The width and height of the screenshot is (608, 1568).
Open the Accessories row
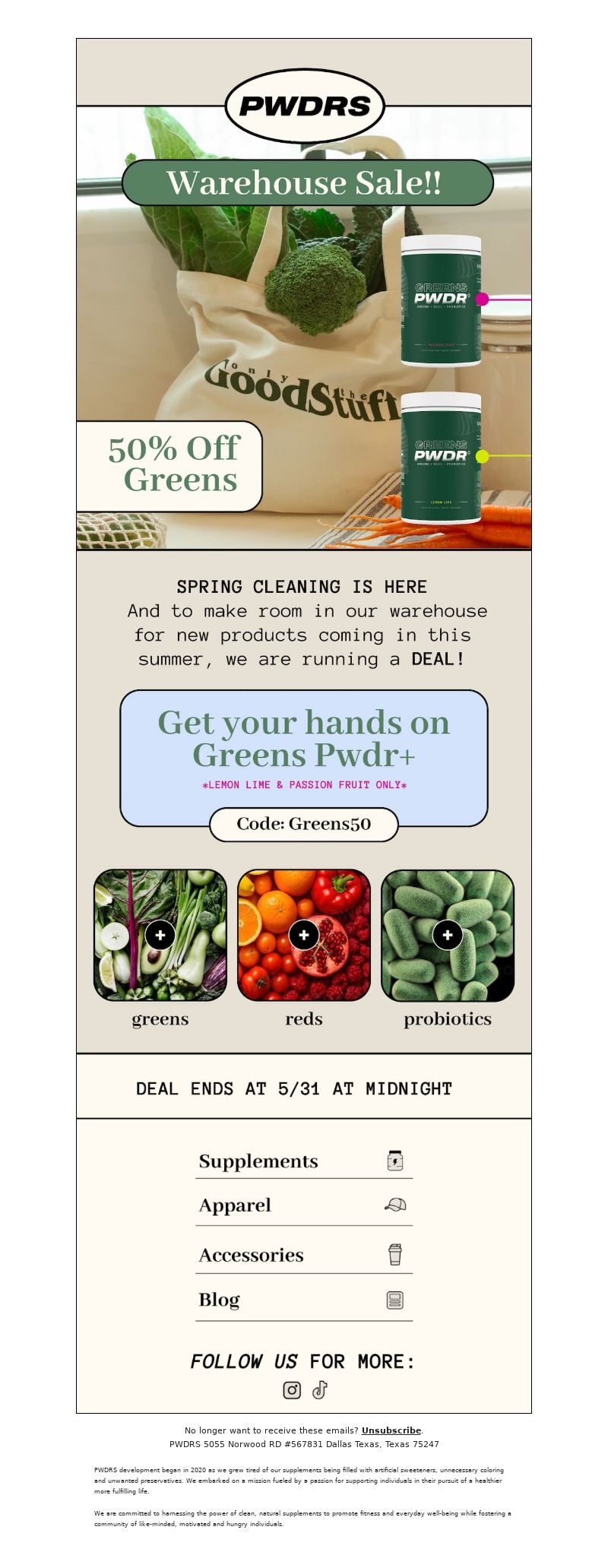(303, 1254)
